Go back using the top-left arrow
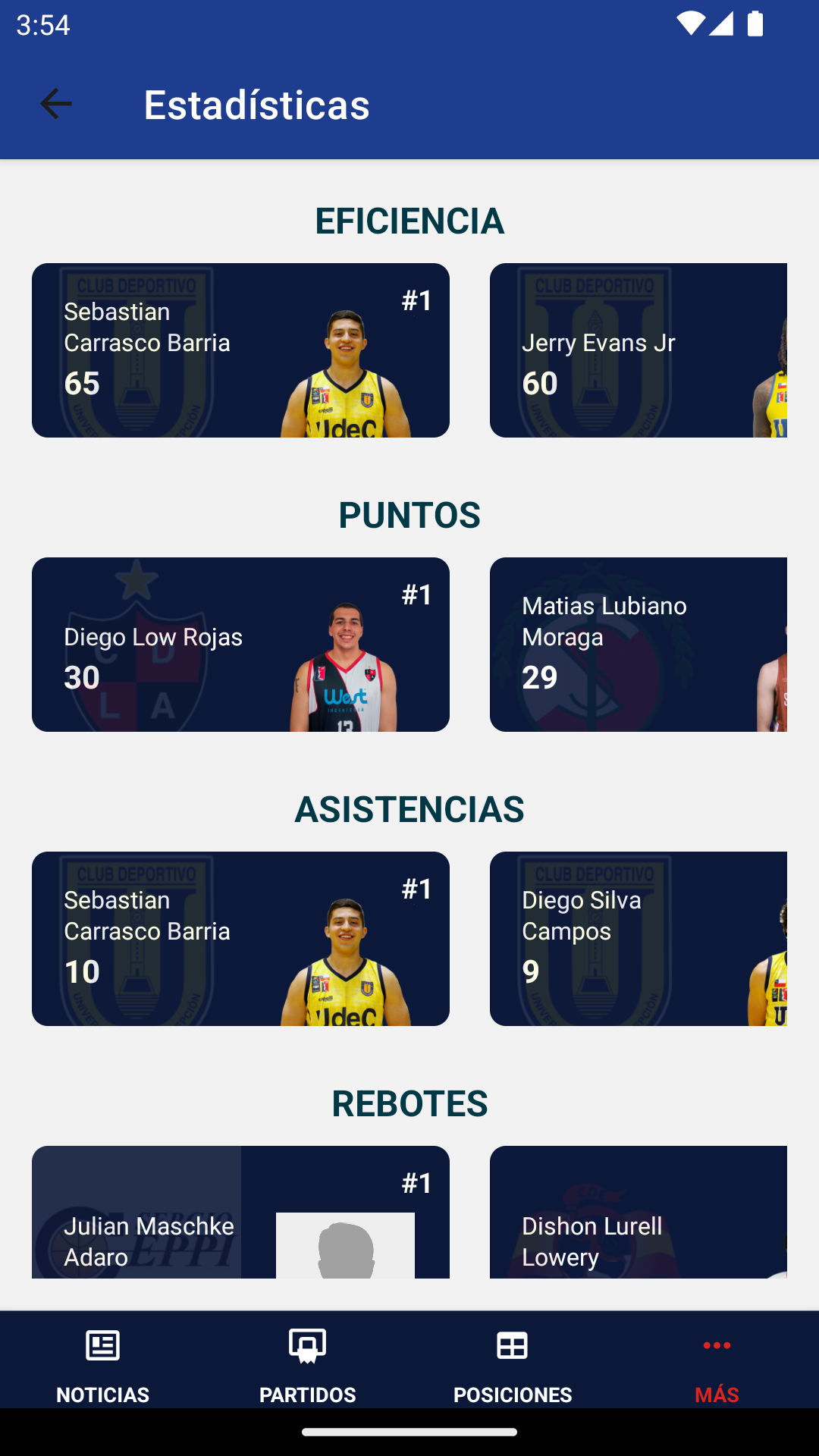 (55, 104)
